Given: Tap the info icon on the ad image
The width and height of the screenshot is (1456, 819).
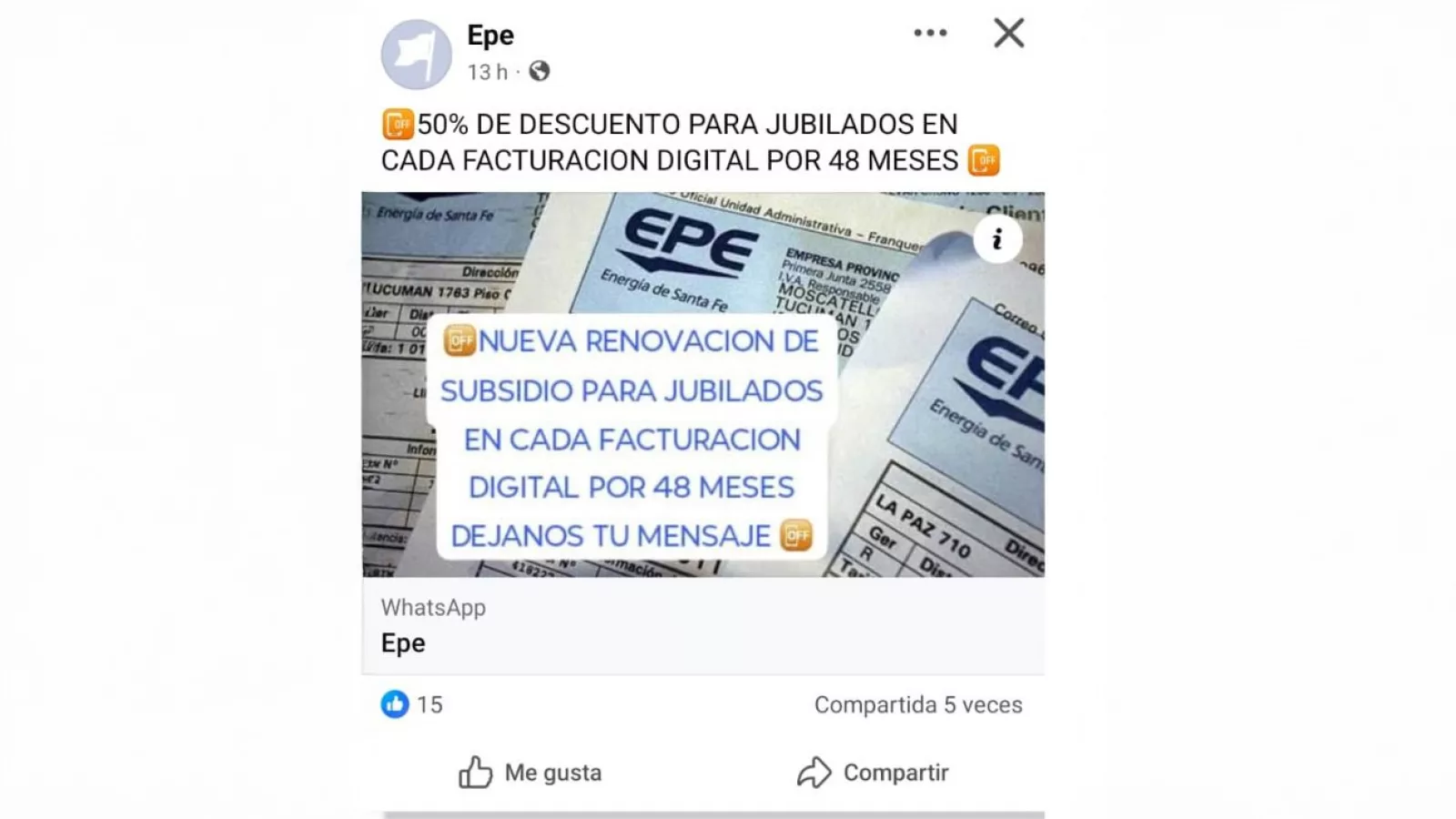Looking at the screenshot, I should click(x=997, y=239).
